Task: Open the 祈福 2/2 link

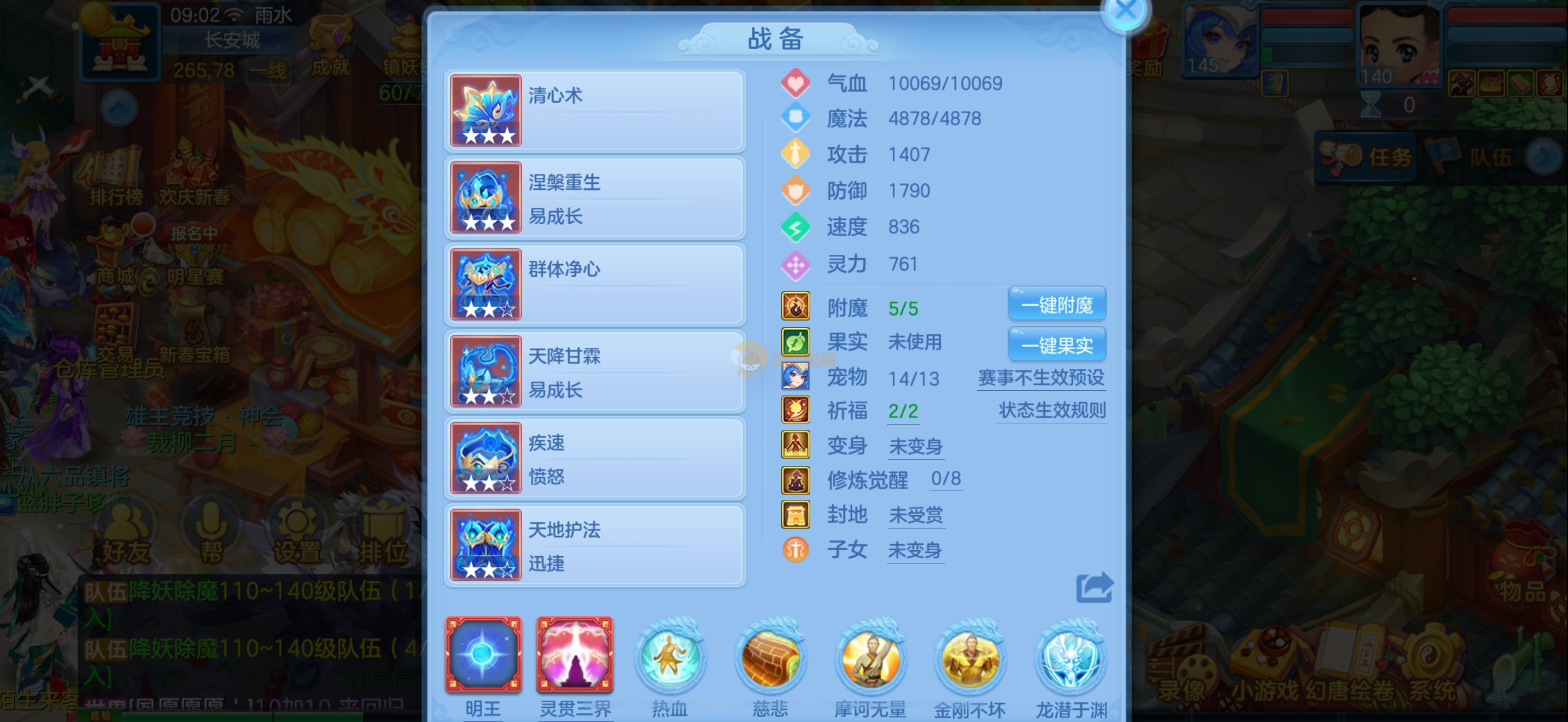Action: click(903, 411)
